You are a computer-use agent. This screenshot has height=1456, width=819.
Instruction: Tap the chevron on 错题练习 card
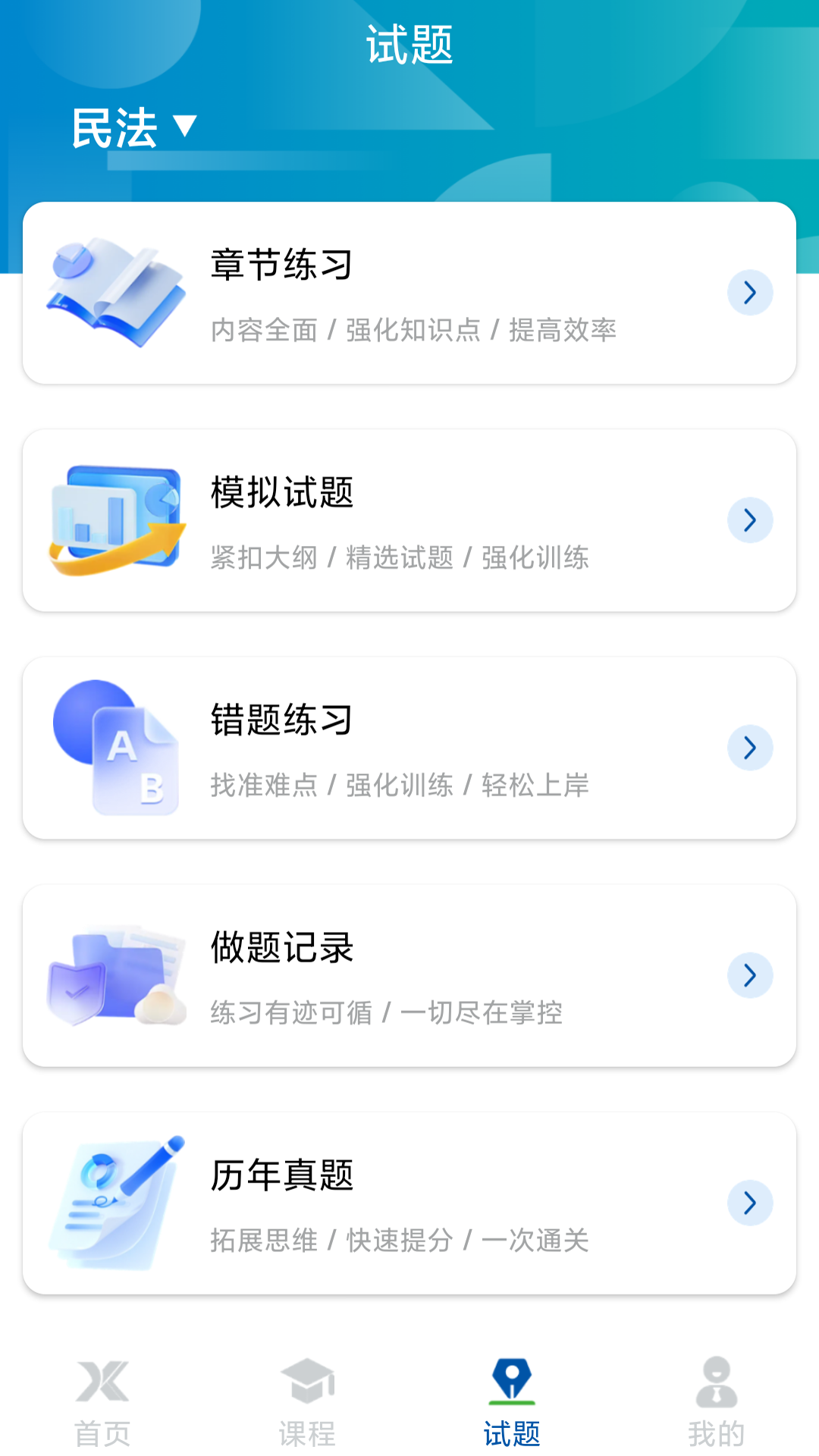[x=750, y=747]
